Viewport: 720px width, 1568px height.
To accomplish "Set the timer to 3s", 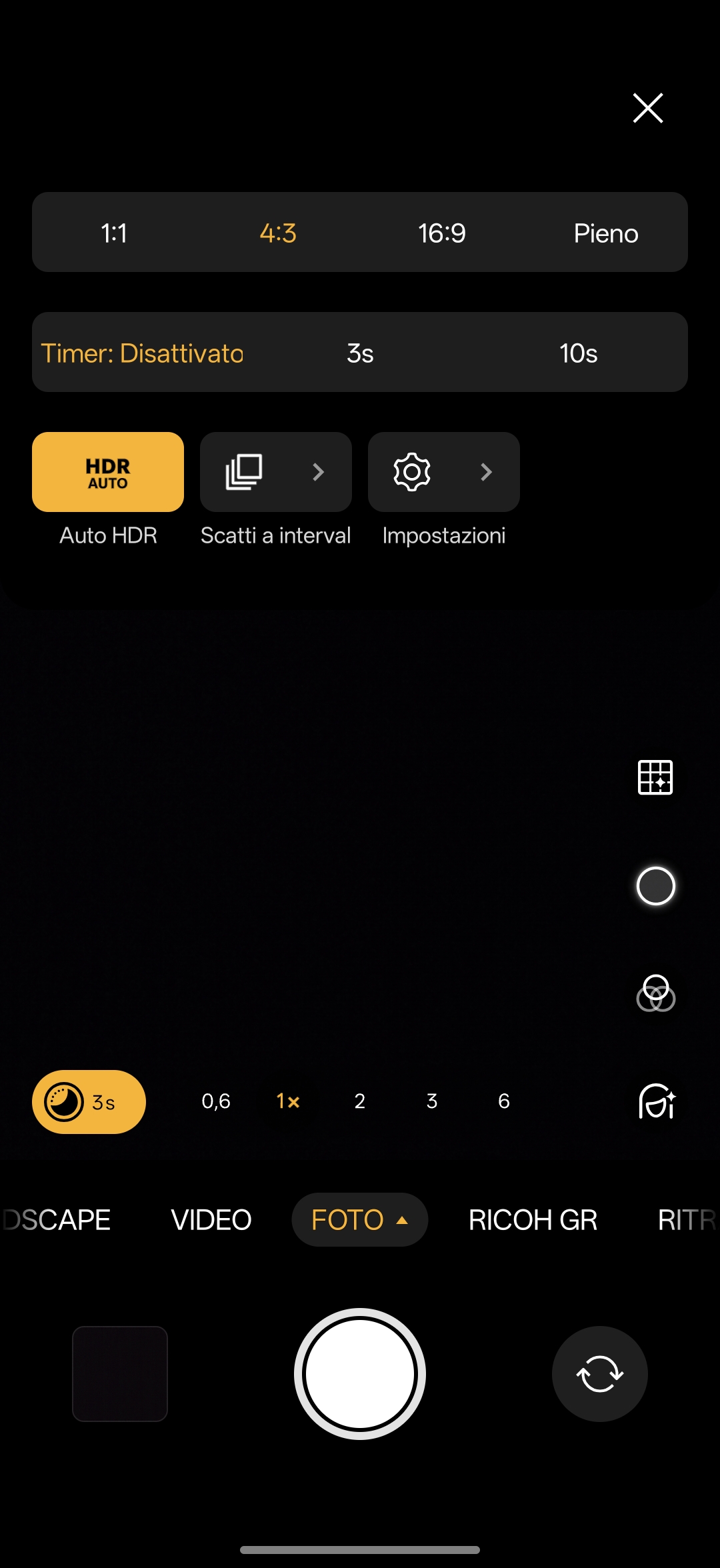I will pos(360,353).
